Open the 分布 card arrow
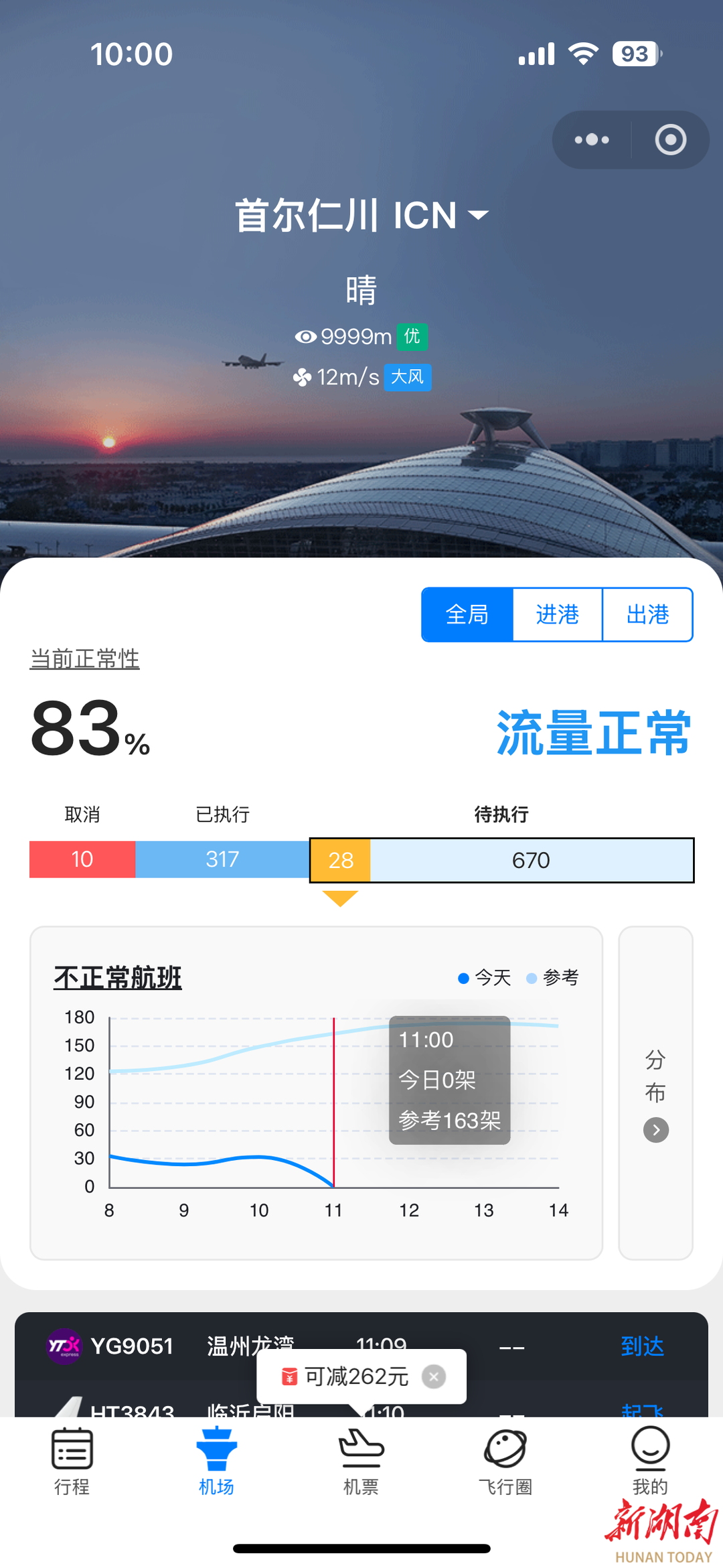This screenshot has width=723, height=1568. click(x=656, y=1130)
